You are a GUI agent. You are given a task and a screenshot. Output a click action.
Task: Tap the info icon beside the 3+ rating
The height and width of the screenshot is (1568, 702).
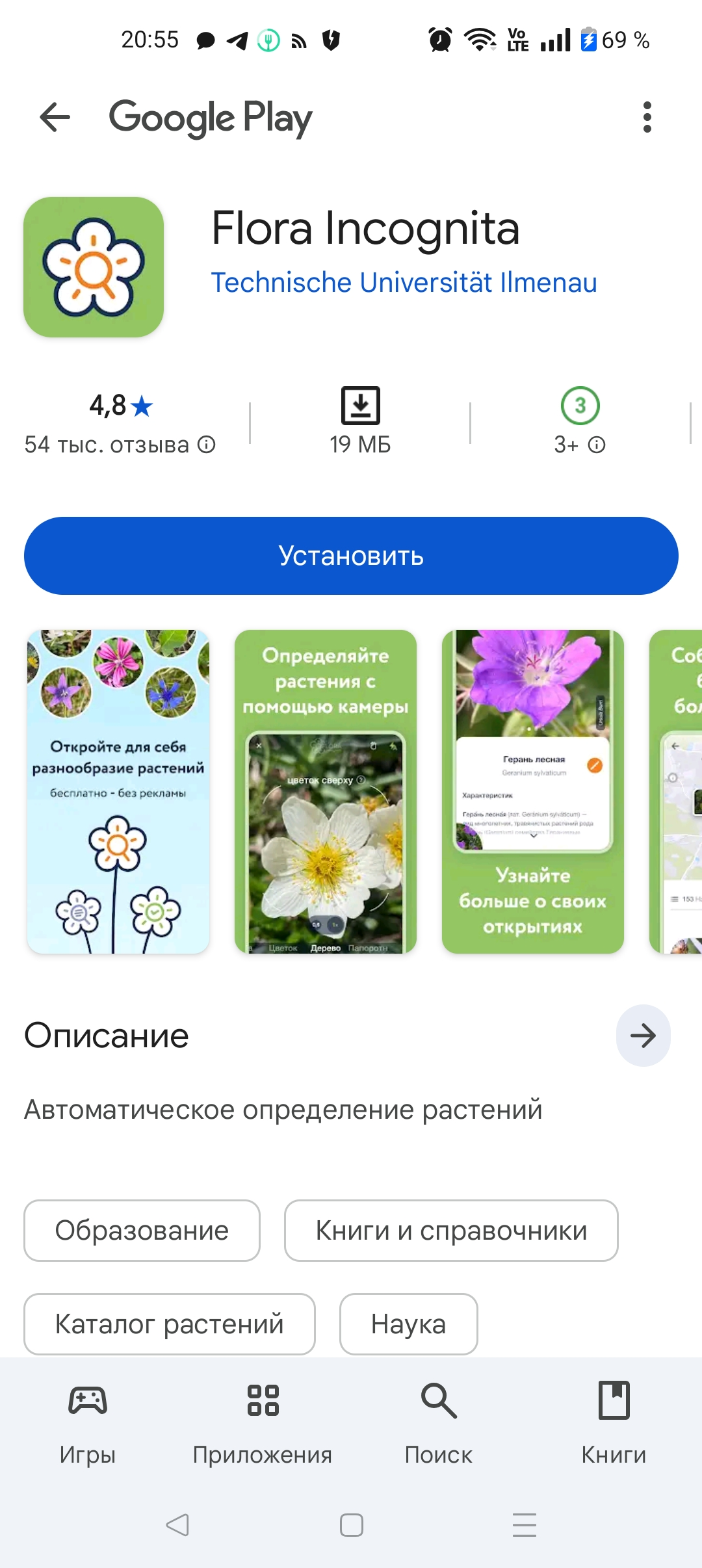pyautogui.click(x=597, y=445)
